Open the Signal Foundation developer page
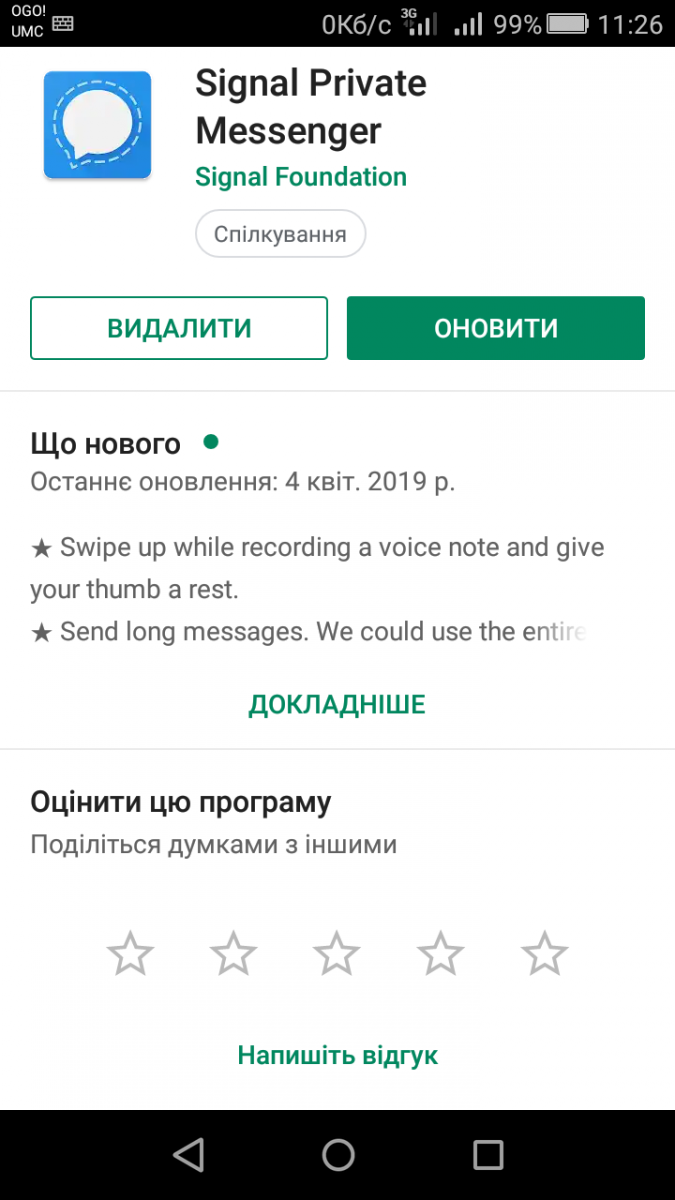This screenshot has height=1200, width=675. (300, 177)
